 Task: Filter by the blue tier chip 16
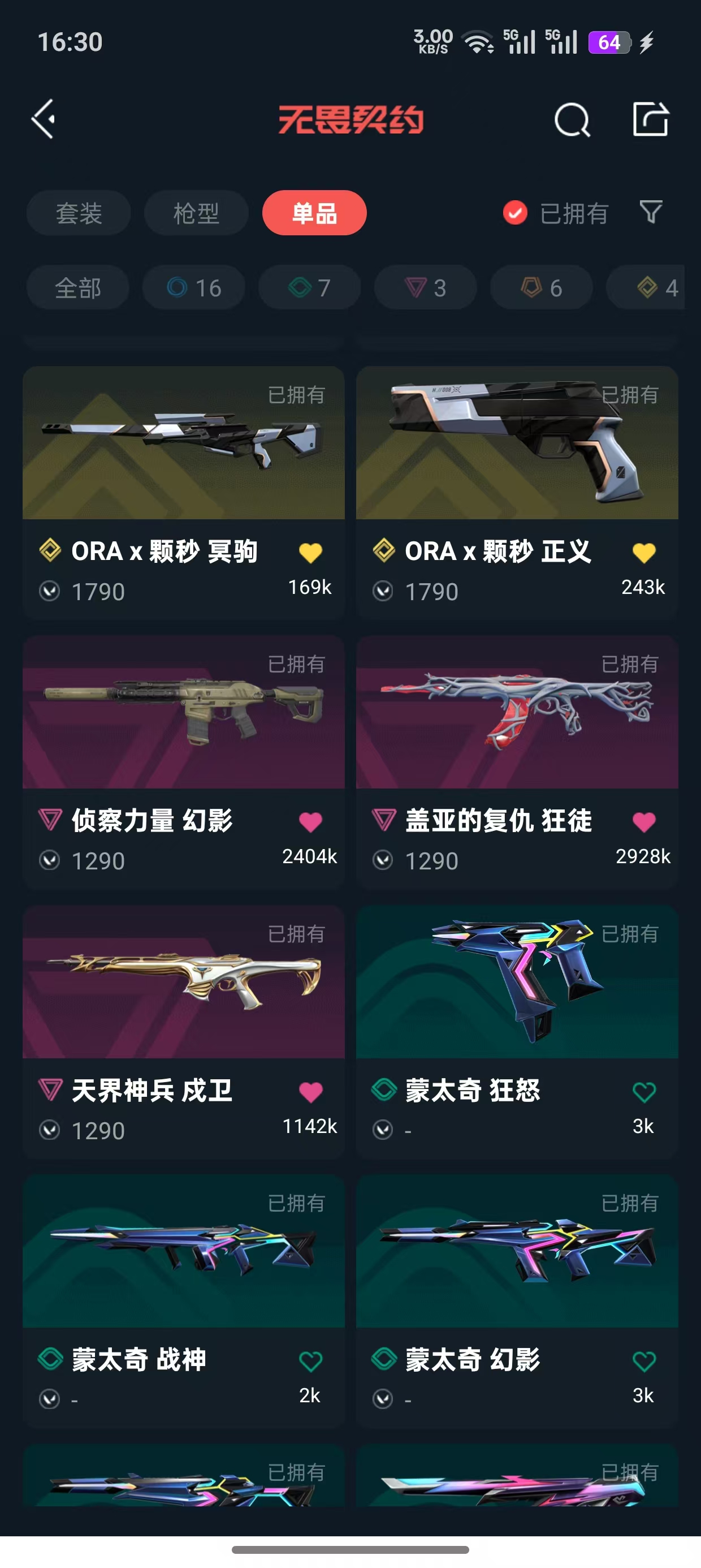point(193,287)
